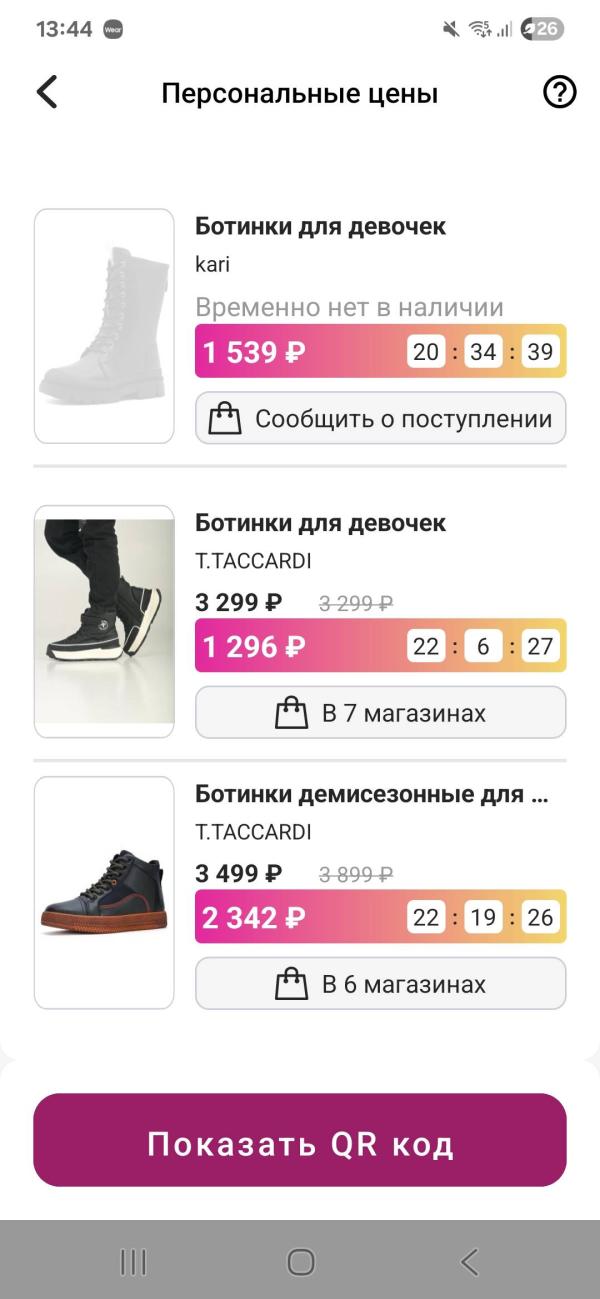
Task: Open the kari boots product image
Action: click(x=104, y=326)
